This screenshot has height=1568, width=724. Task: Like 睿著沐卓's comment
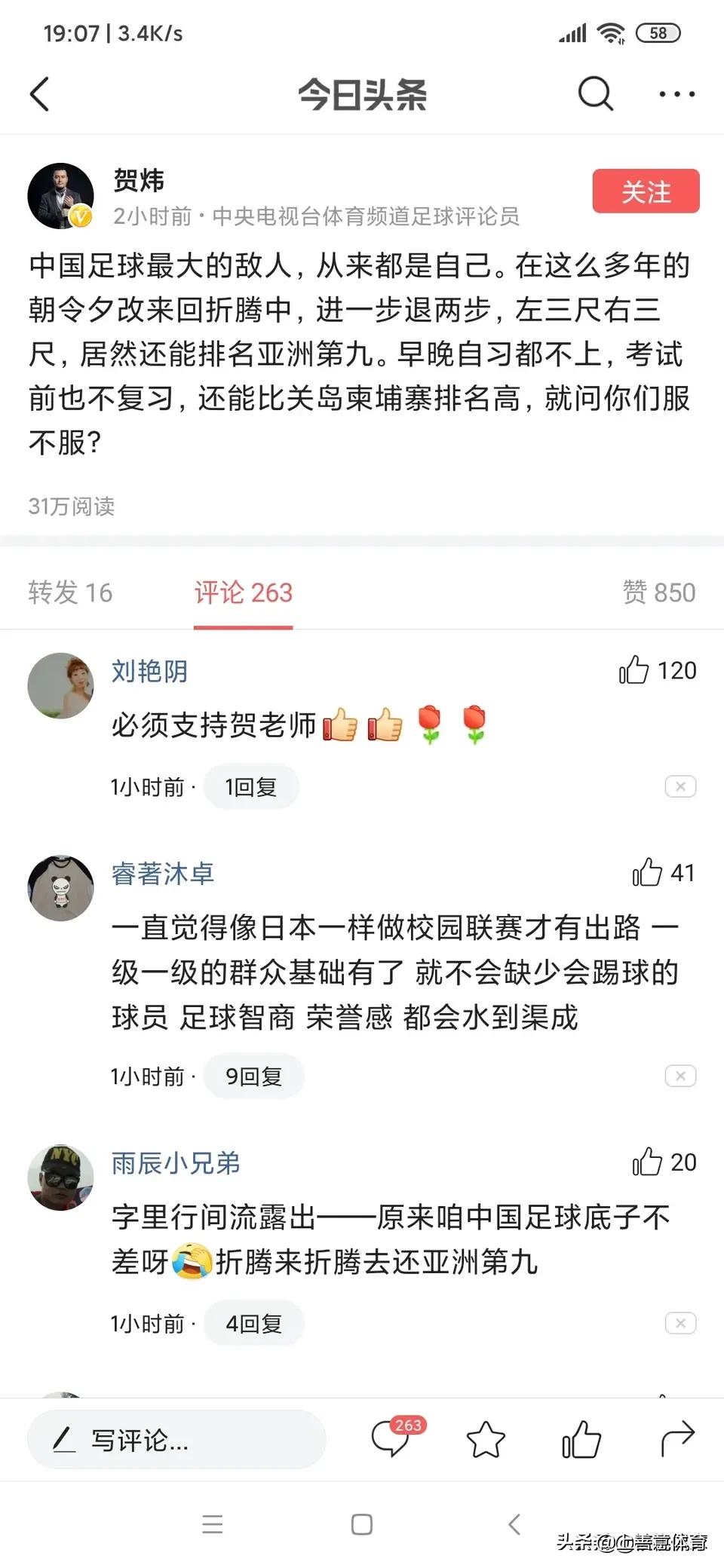coord(649,873)
